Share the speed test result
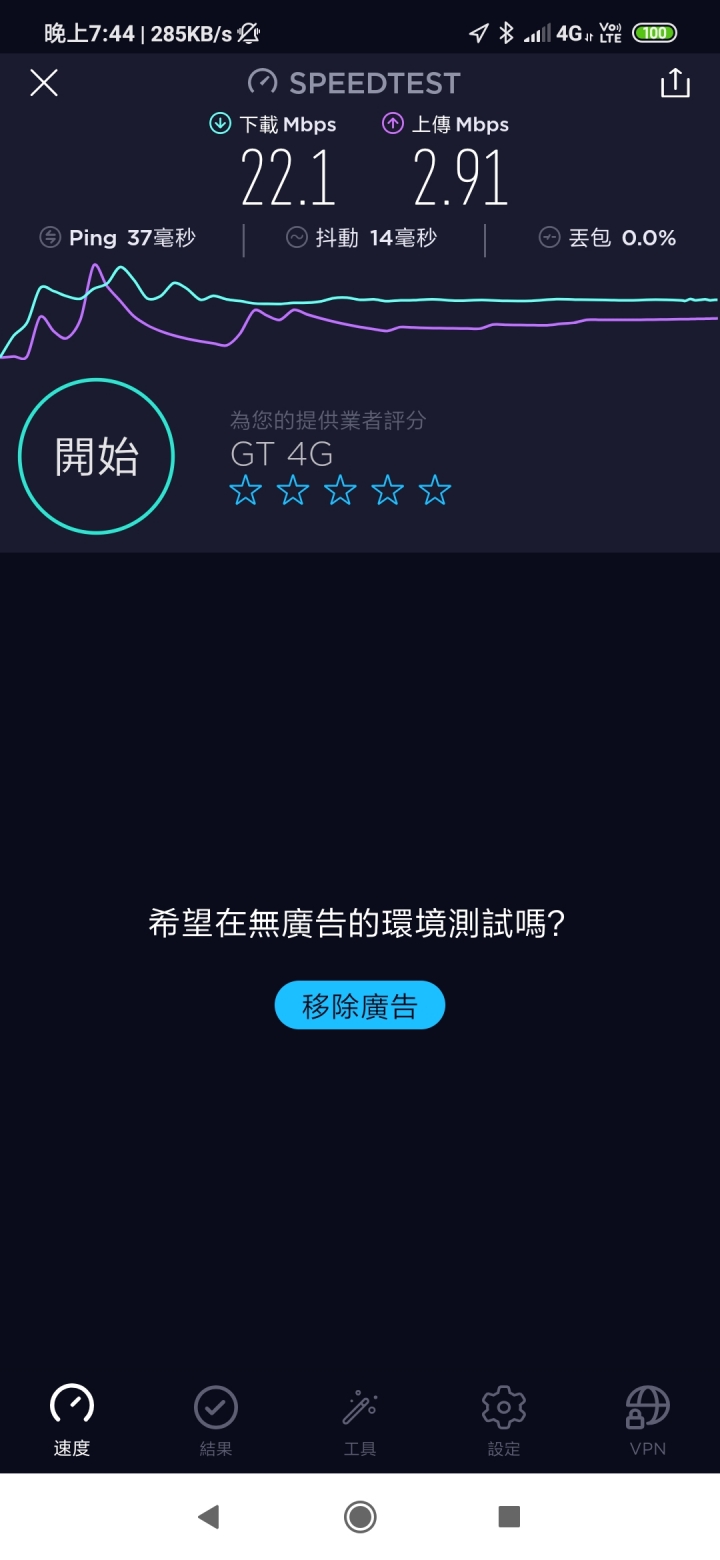The width and height of the screenshot is (720, 1560). pos(675,83)
